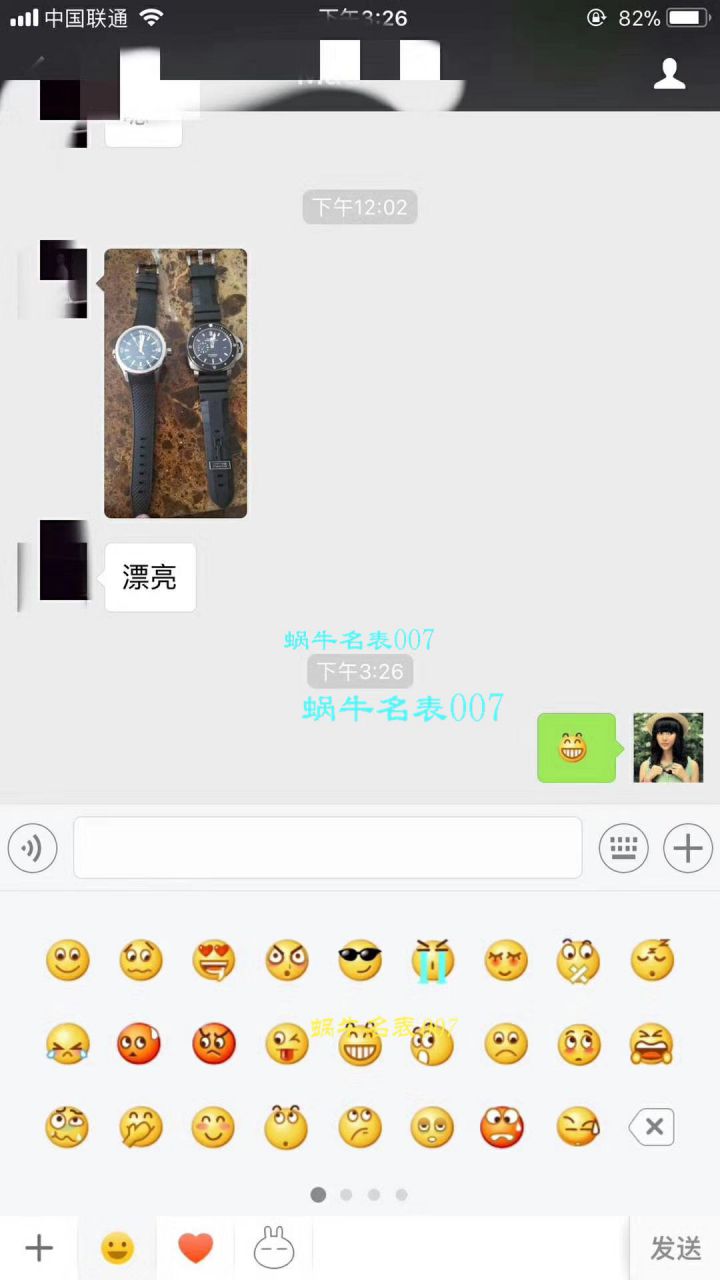This screenshot has width=720, height=1280.
Task: Select the laughing-with-tears emoji
Action: point(67,1043)
